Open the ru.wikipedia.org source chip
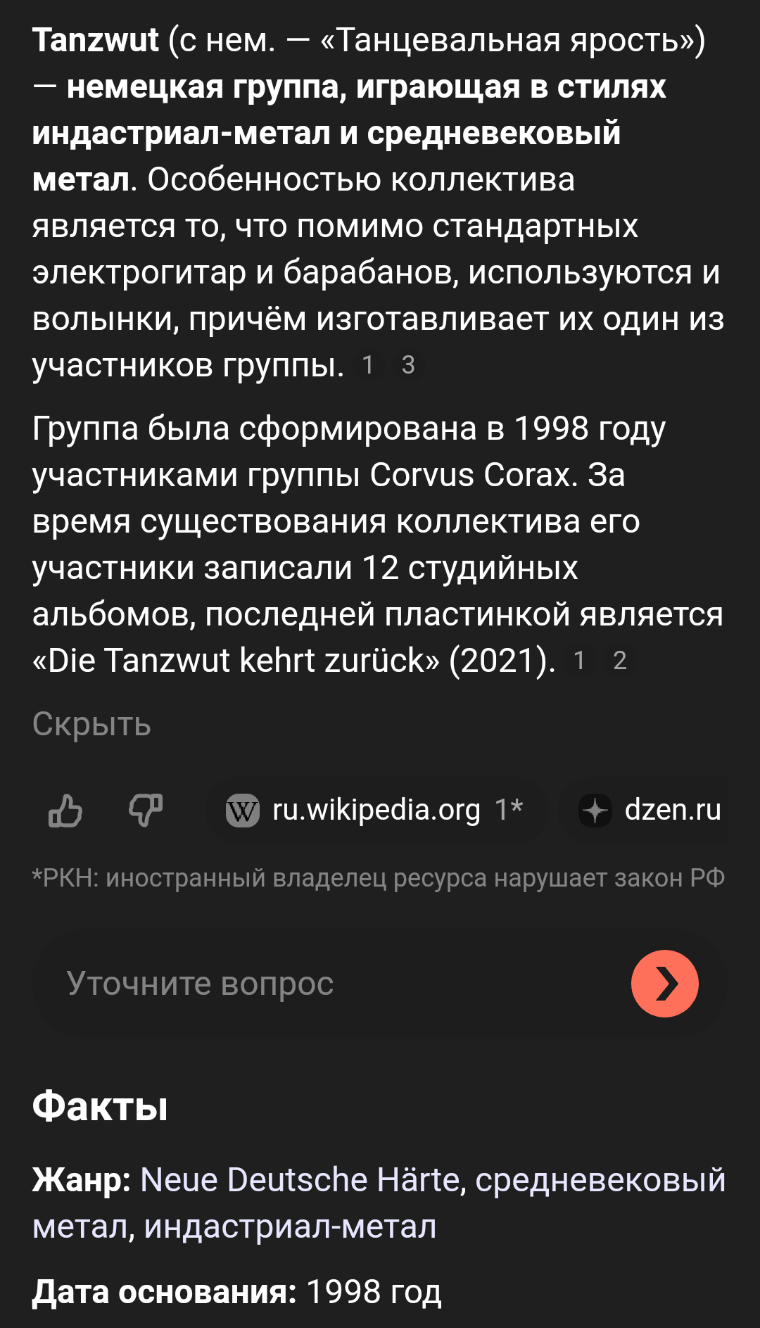 coord(376,811)
